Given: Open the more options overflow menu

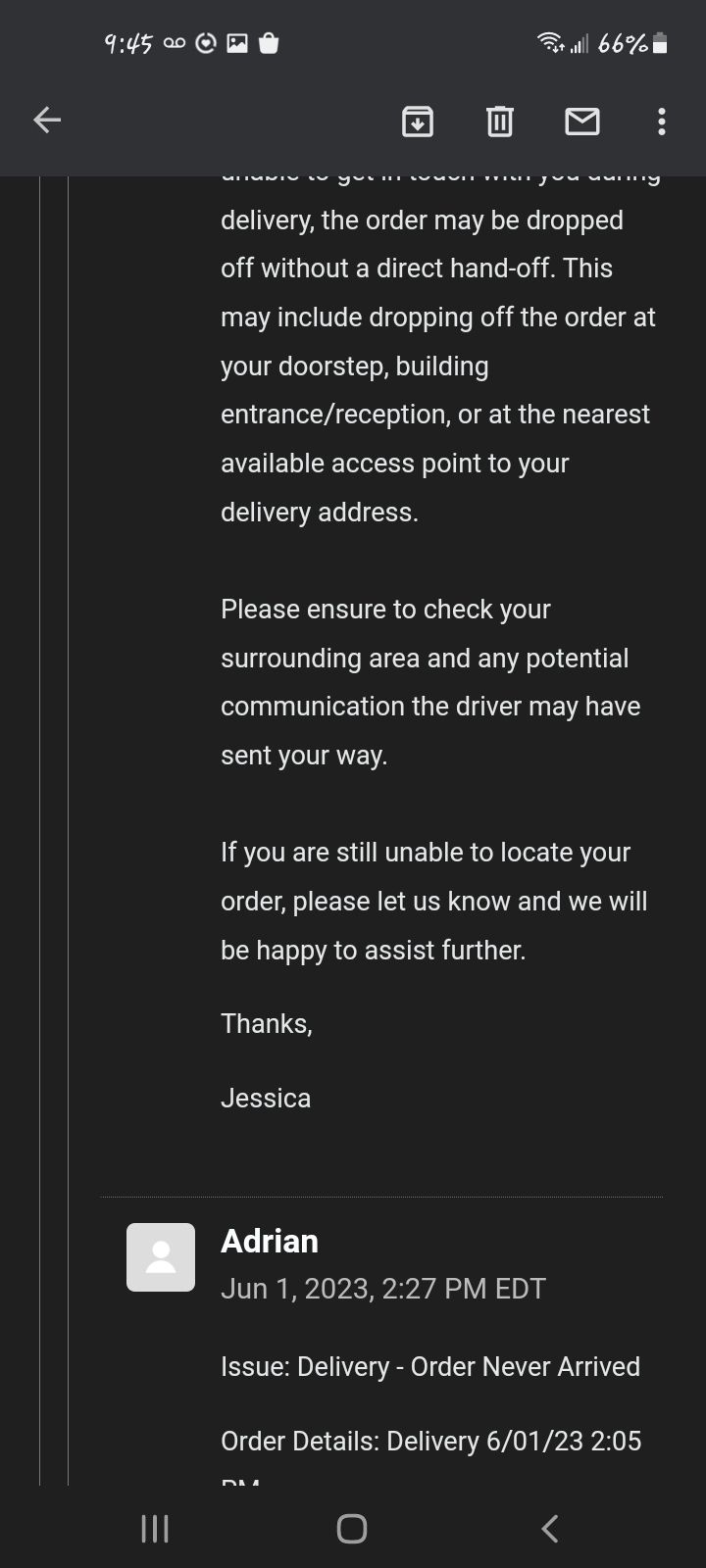Looking at the screenshot, I should click(x=661, y=121).
